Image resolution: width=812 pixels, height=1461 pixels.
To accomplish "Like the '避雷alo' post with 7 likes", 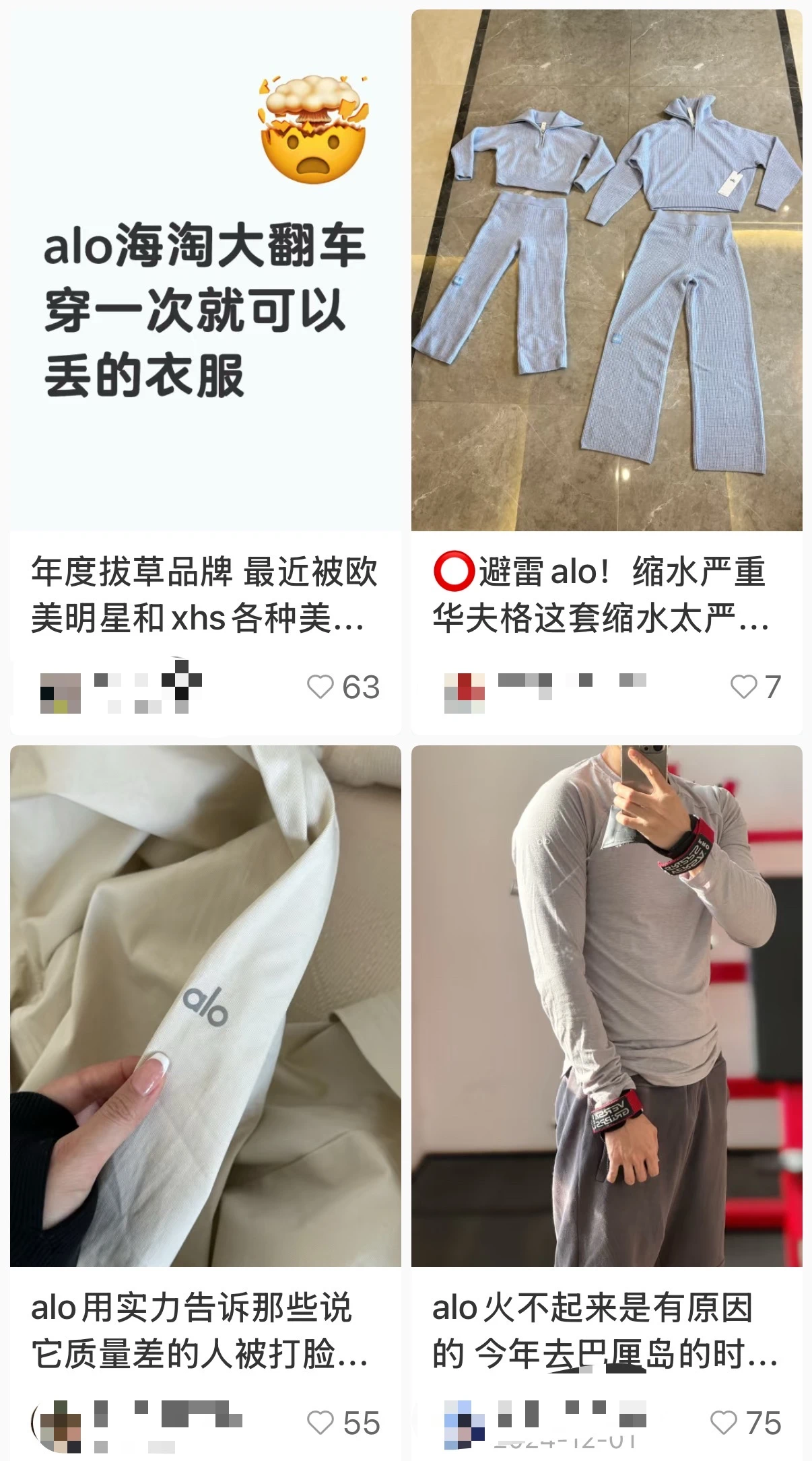I will point(743,687).
